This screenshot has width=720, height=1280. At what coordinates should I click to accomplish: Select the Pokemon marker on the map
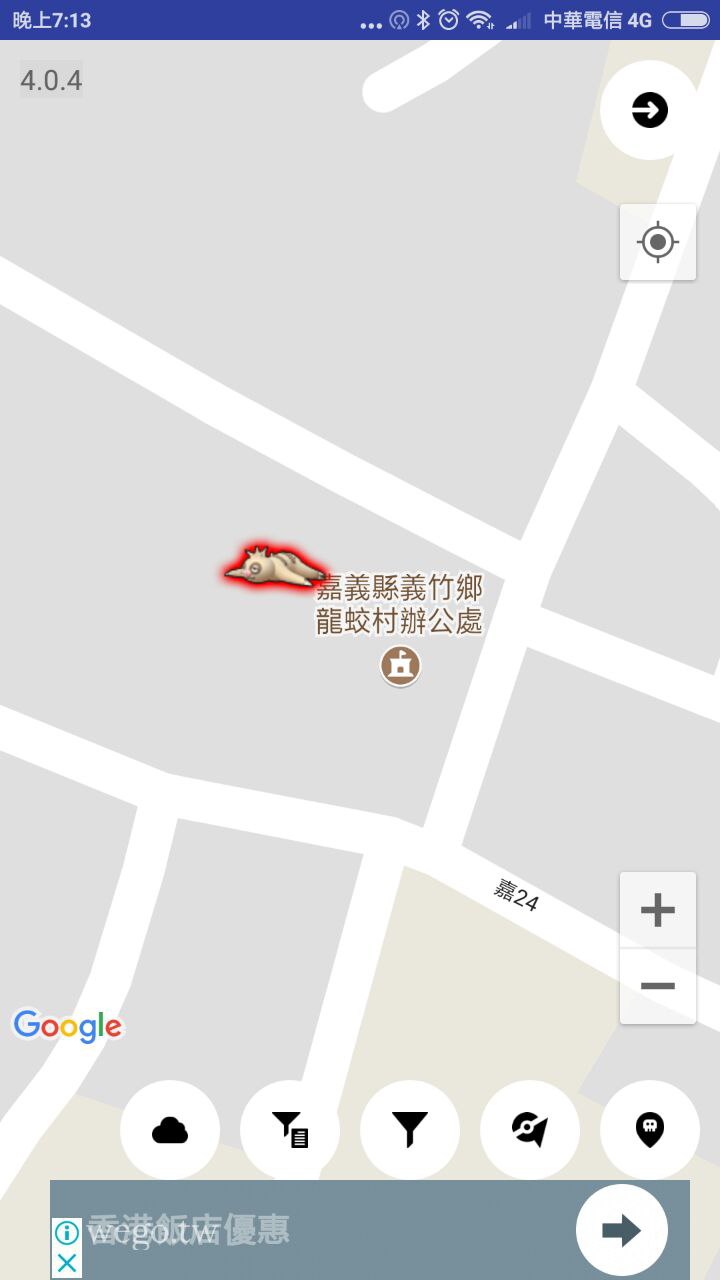tap(274, 567)
